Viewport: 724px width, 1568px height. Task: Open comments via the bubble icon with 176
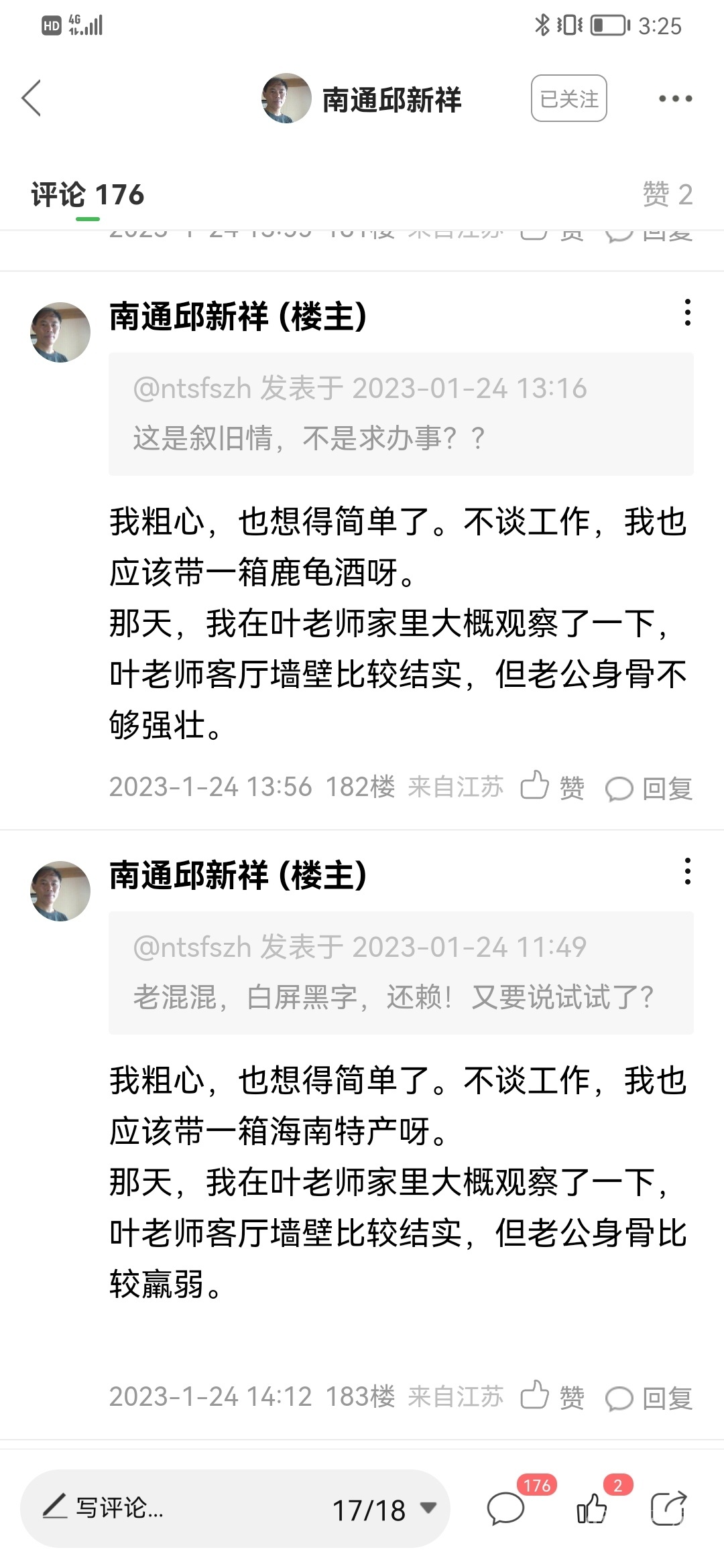(507, 1508)
